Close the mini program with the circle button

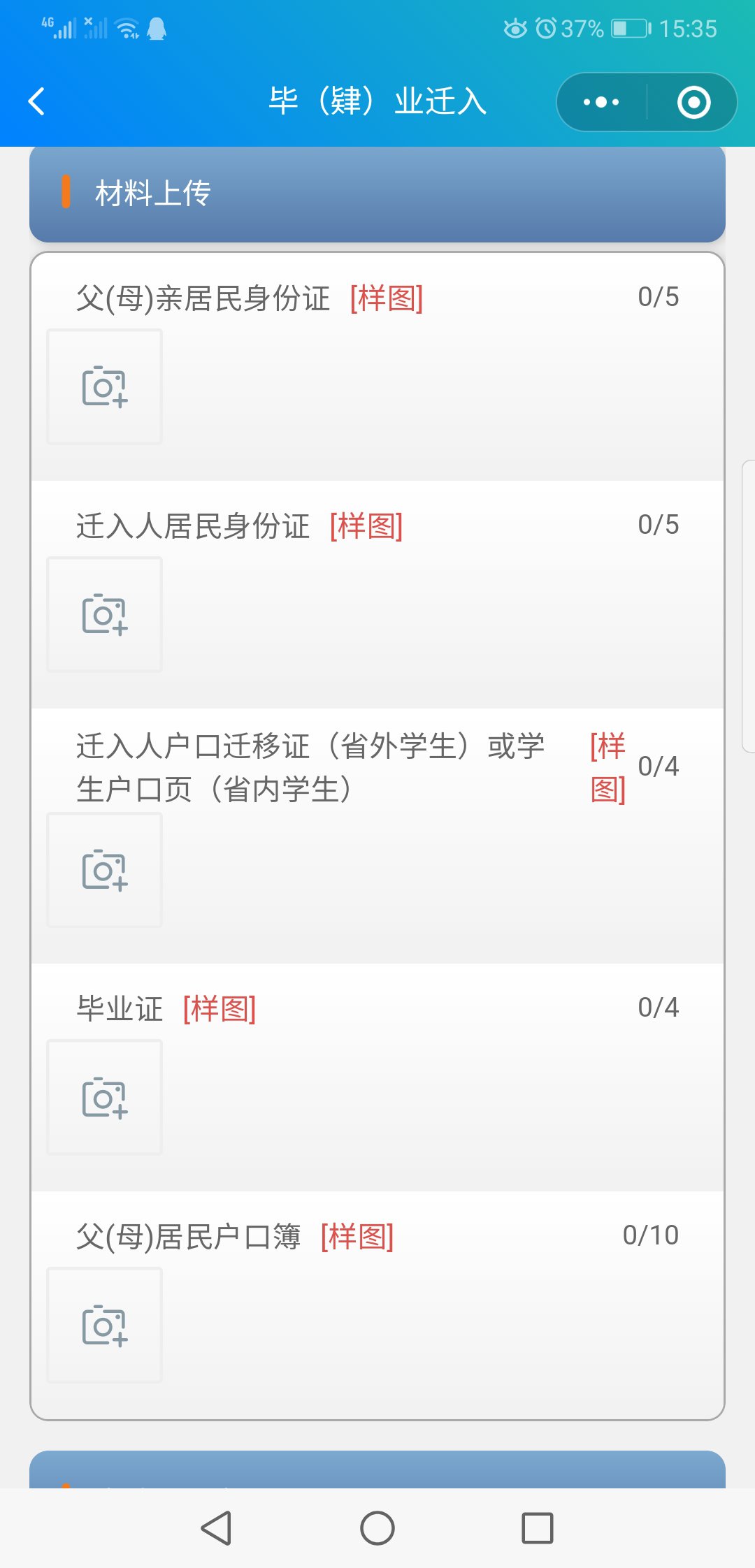pyautogui.click(x=693, y=102)
